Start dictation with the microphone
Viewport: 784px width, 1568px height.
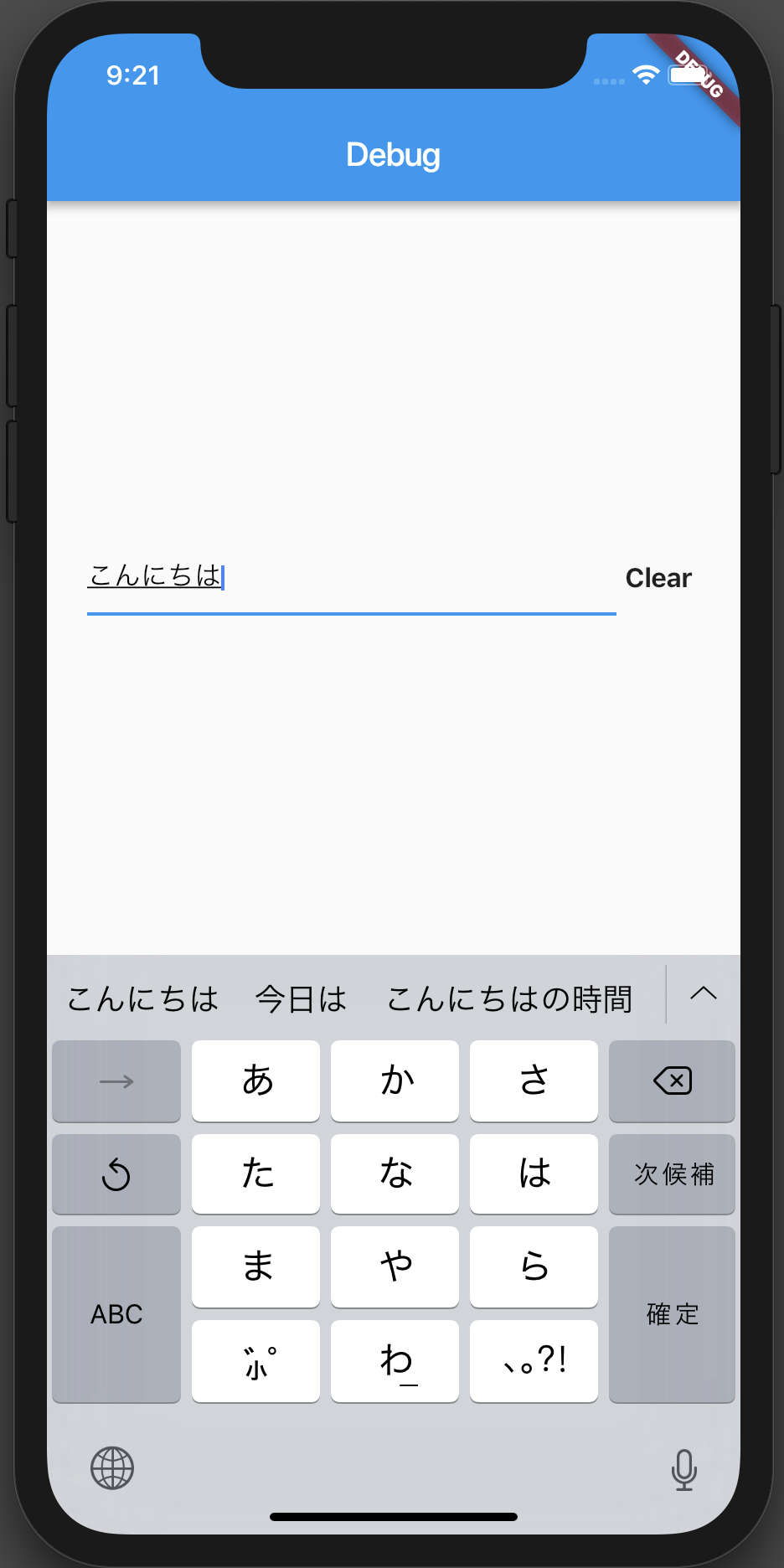683,1469
